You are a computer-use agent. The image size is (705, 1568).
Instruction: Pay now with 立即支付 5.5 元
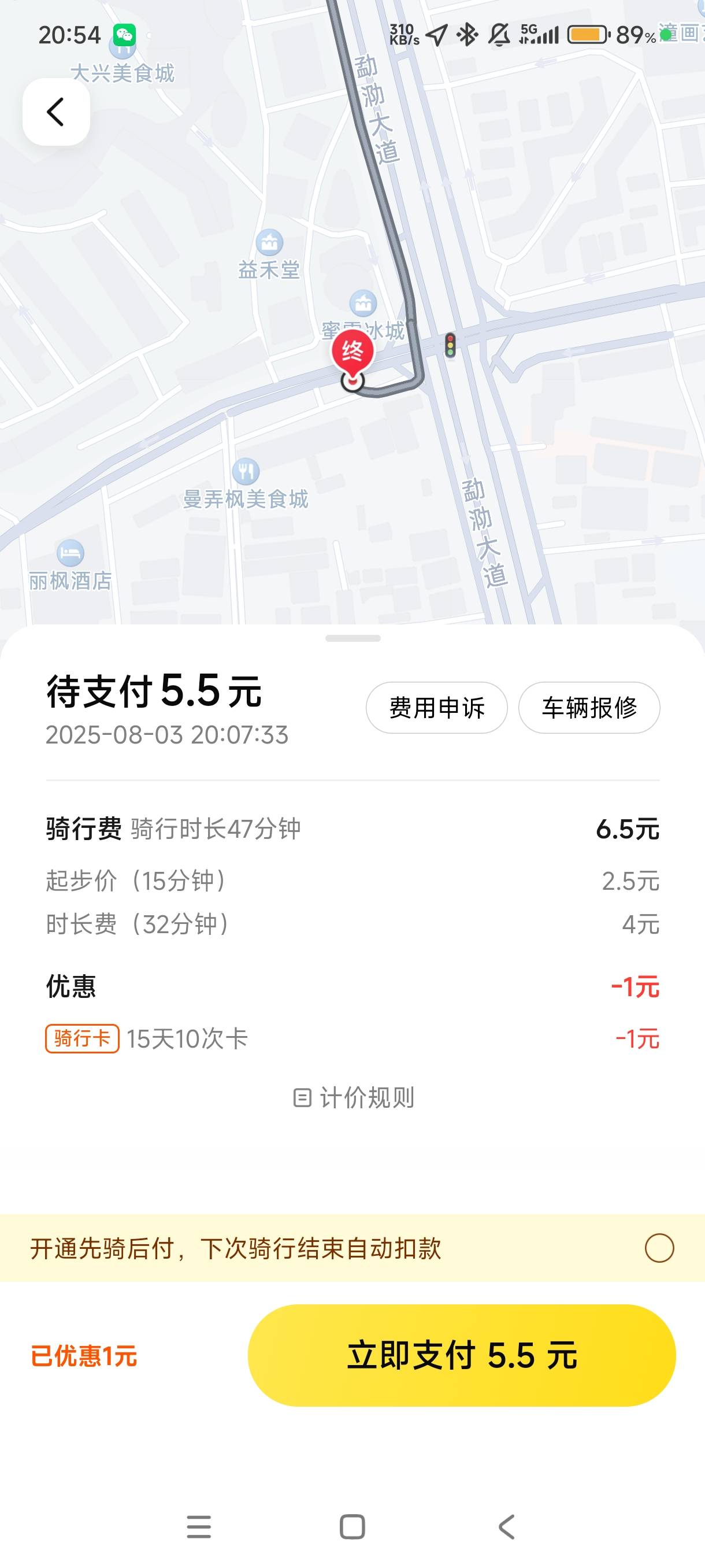coord(462,1356)
